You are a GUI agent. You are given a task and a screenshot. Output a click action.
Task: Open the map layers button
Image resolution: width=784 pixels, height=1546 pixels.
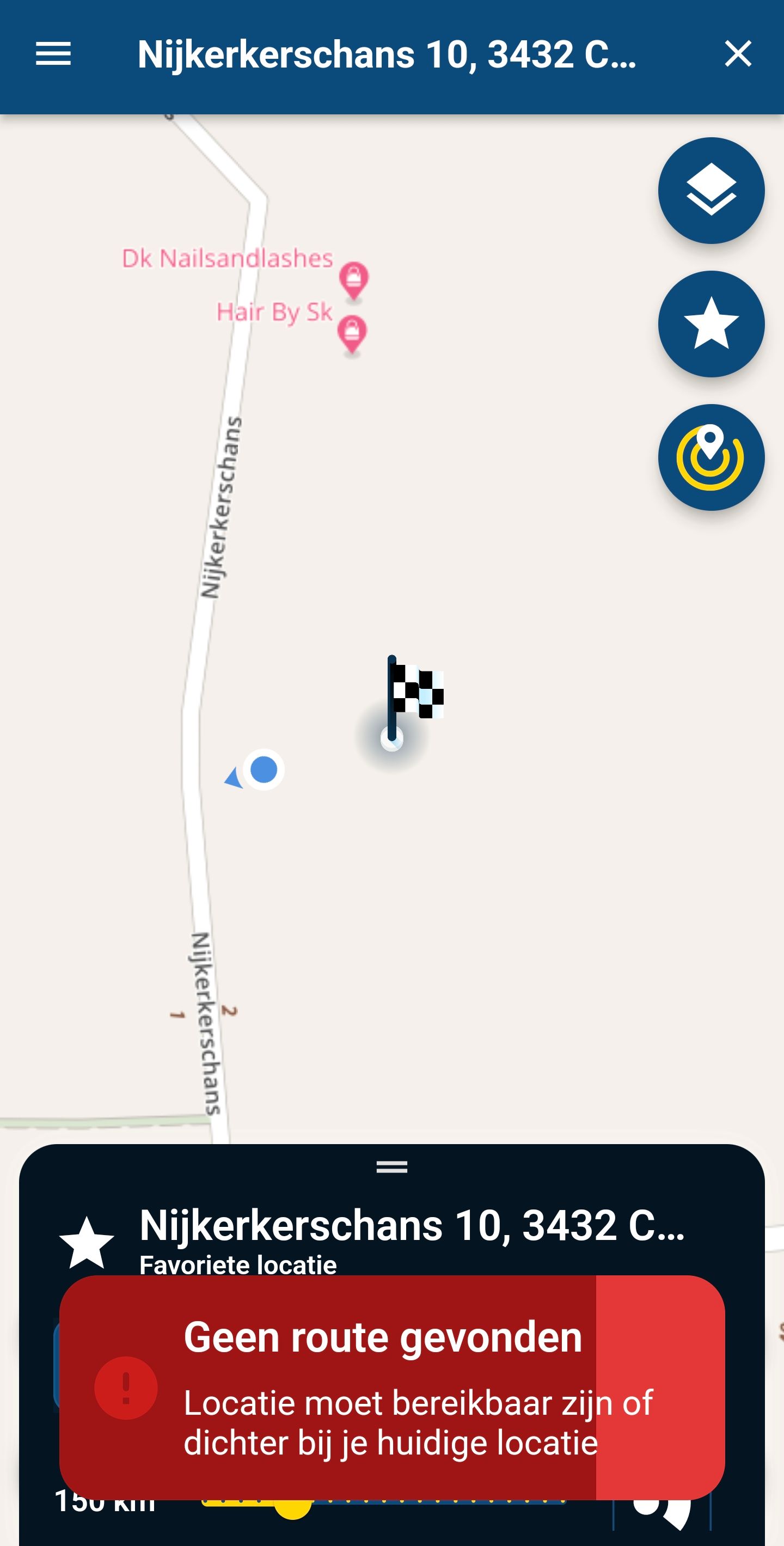711,191
